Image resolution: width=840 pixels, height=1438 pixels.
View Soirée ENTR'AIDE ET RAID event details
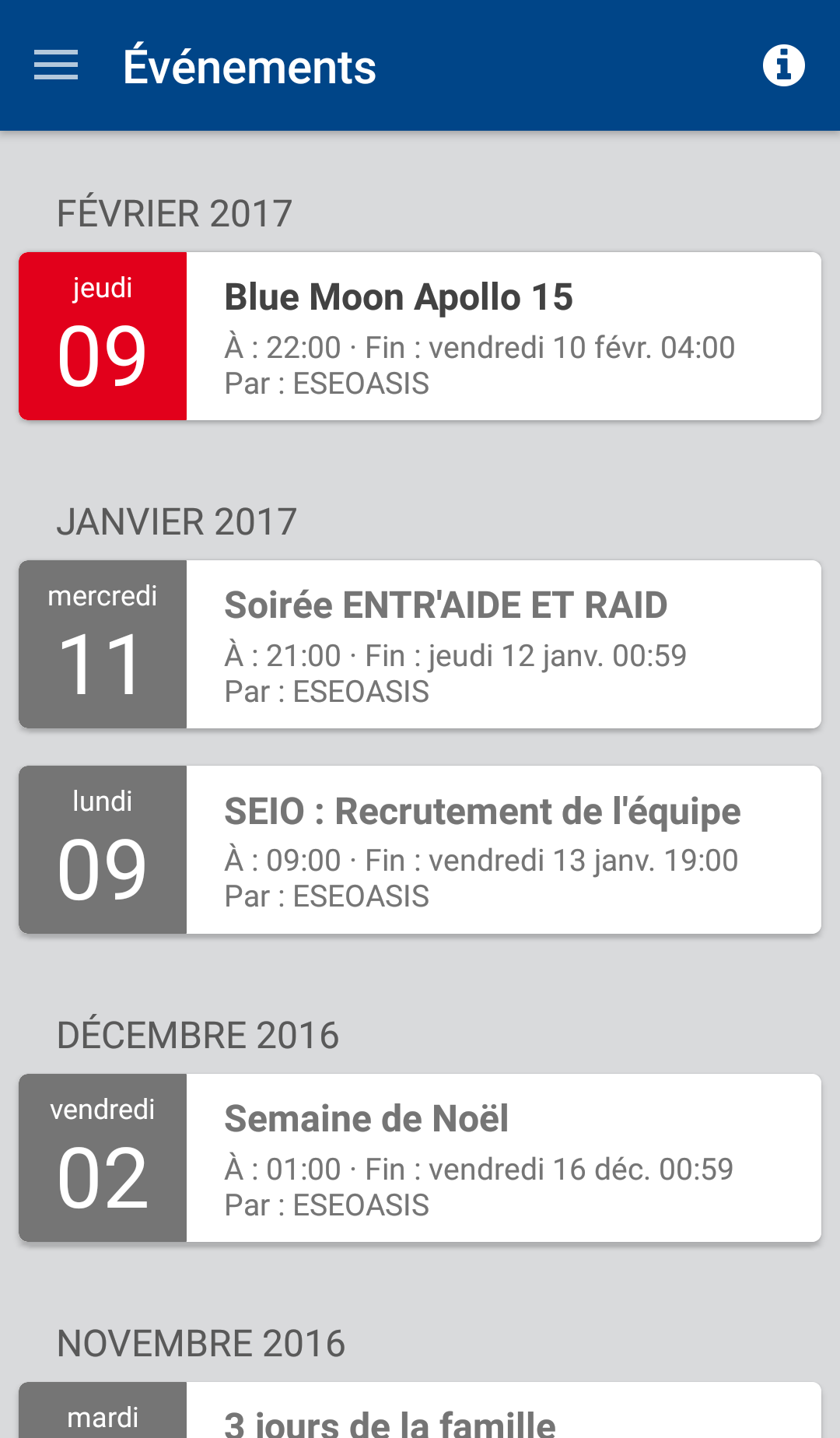click(x=420, y=644)
